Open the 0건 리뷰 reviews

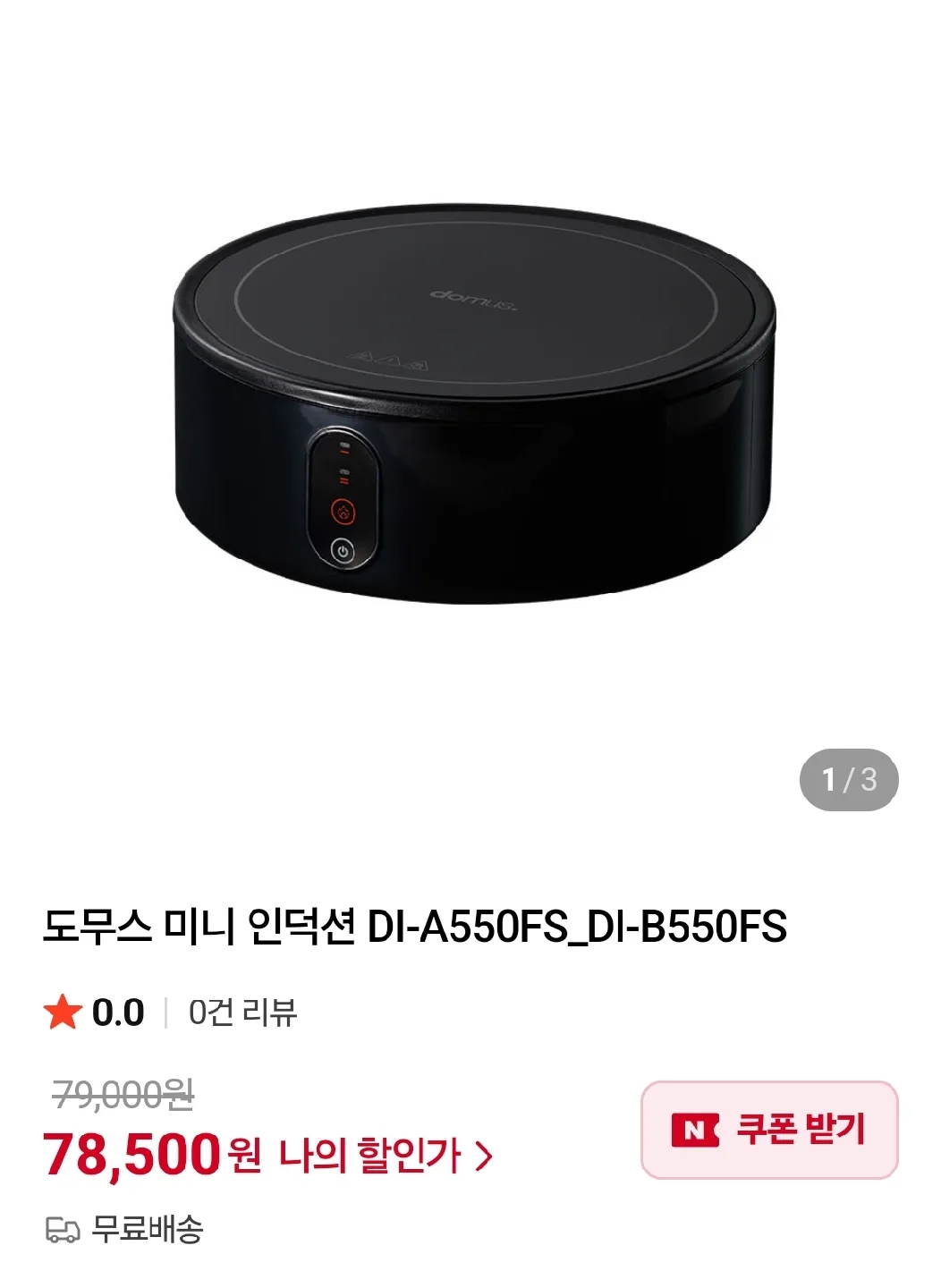click(242, 1013)
